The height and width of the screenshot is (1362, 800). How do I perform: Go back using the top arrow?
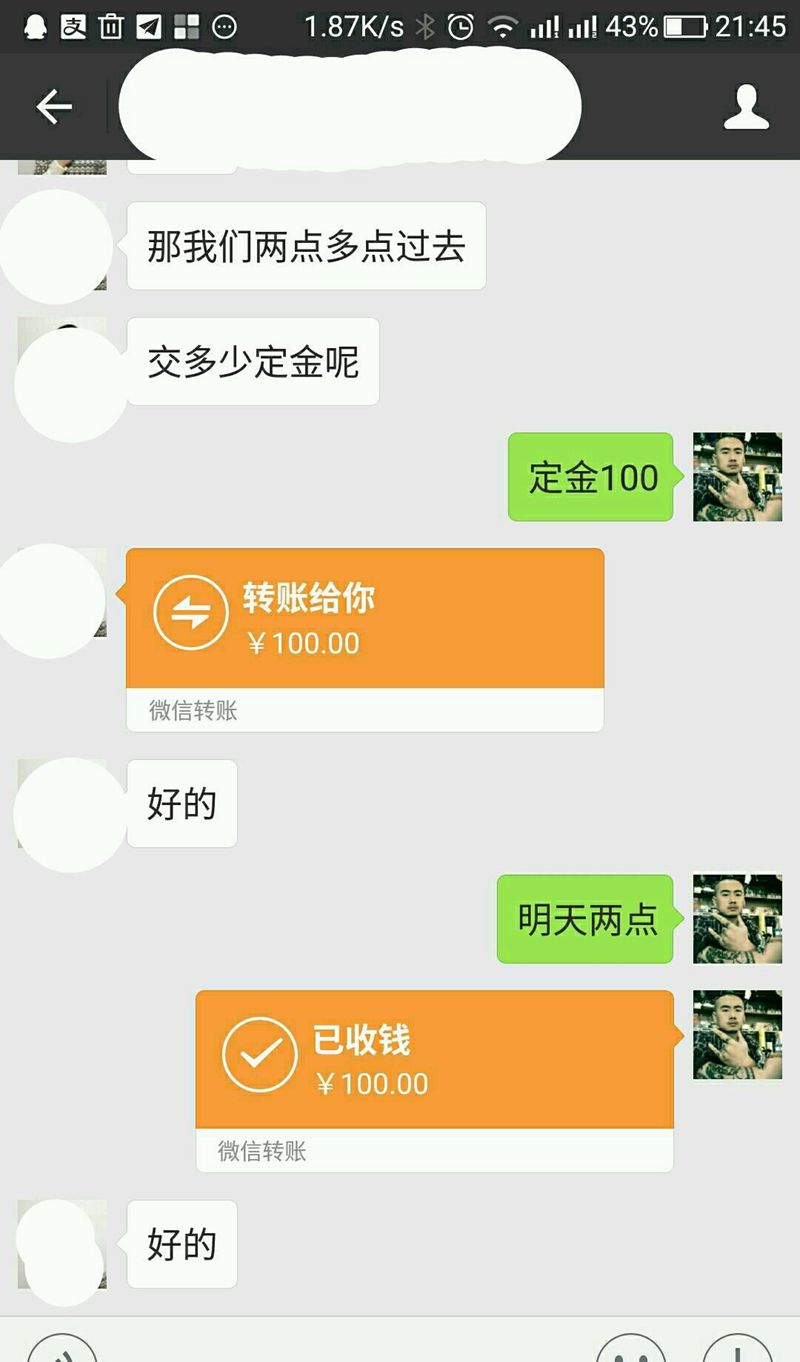(54, 107)
